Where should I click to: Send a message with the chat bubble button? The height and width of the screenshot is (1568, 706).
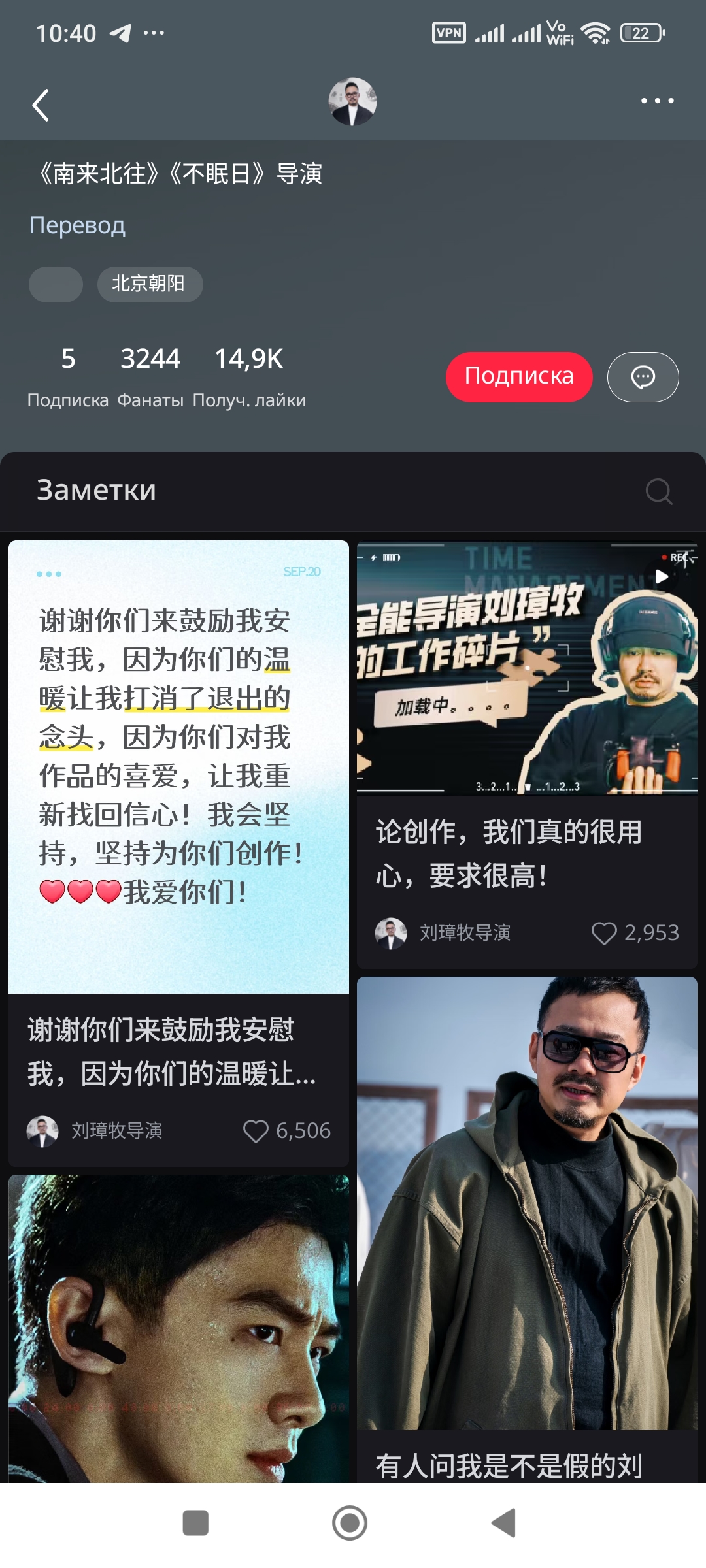click(643, 377)
